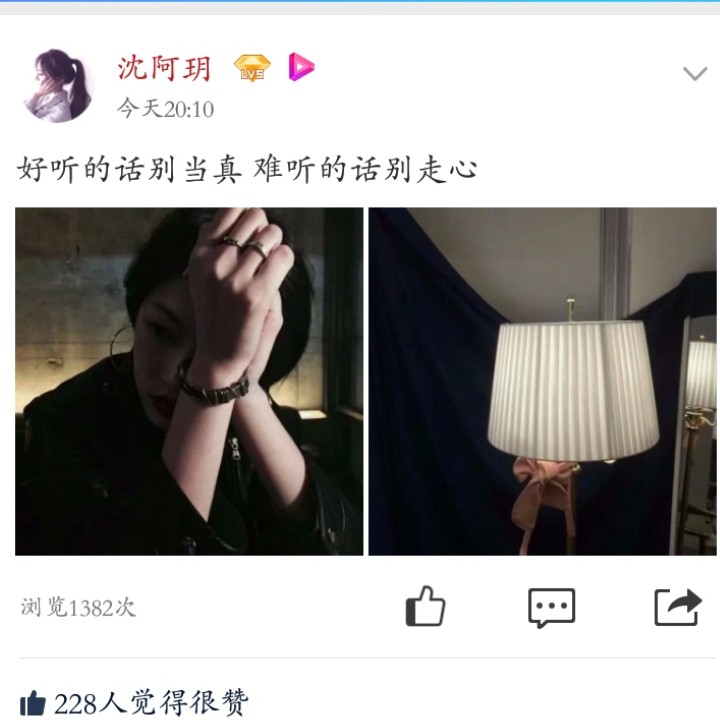
Task: Open the photo of the white lamp
Action: 543,381
